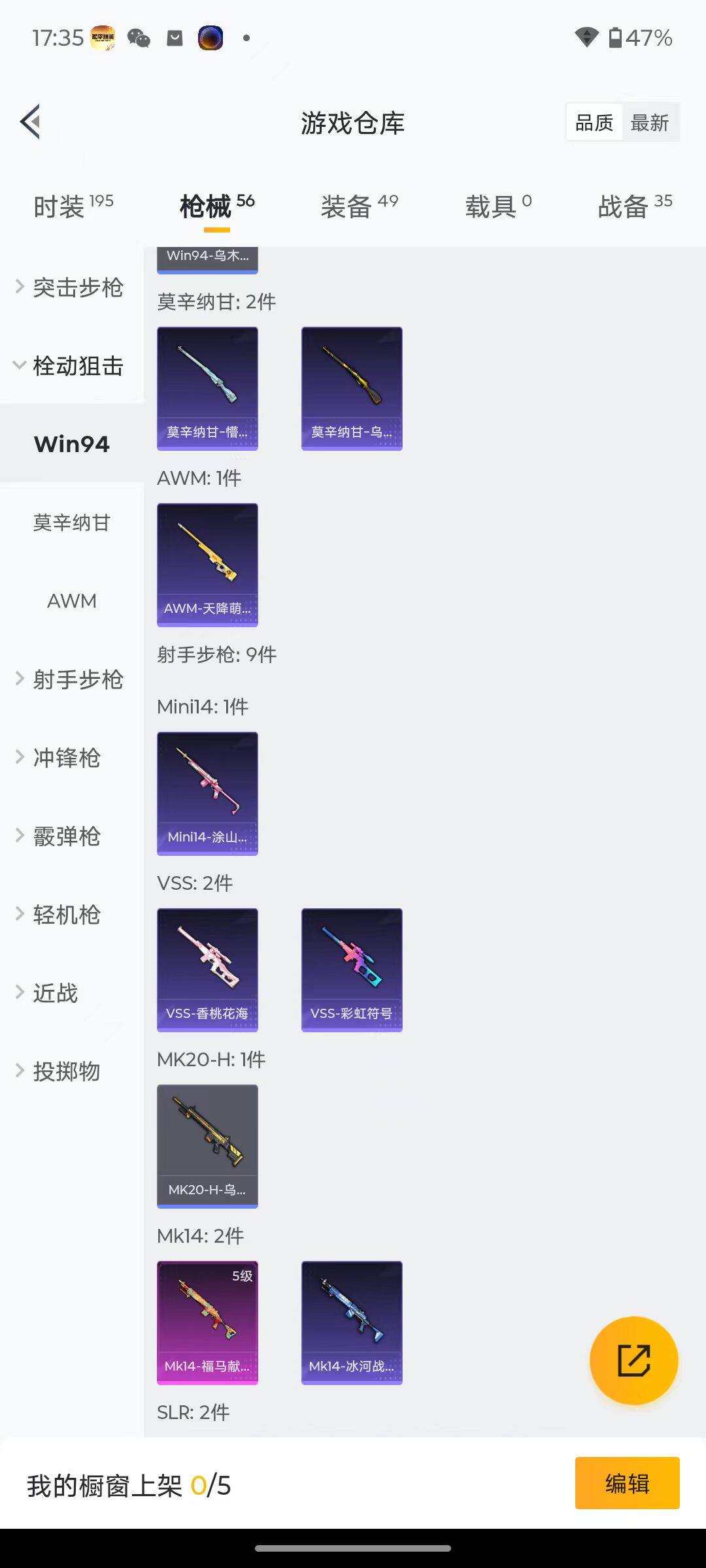This screenshot has height=1568, width=706.
Task: Select the Mini14-涂山 skin card
Action: point(207,793)
